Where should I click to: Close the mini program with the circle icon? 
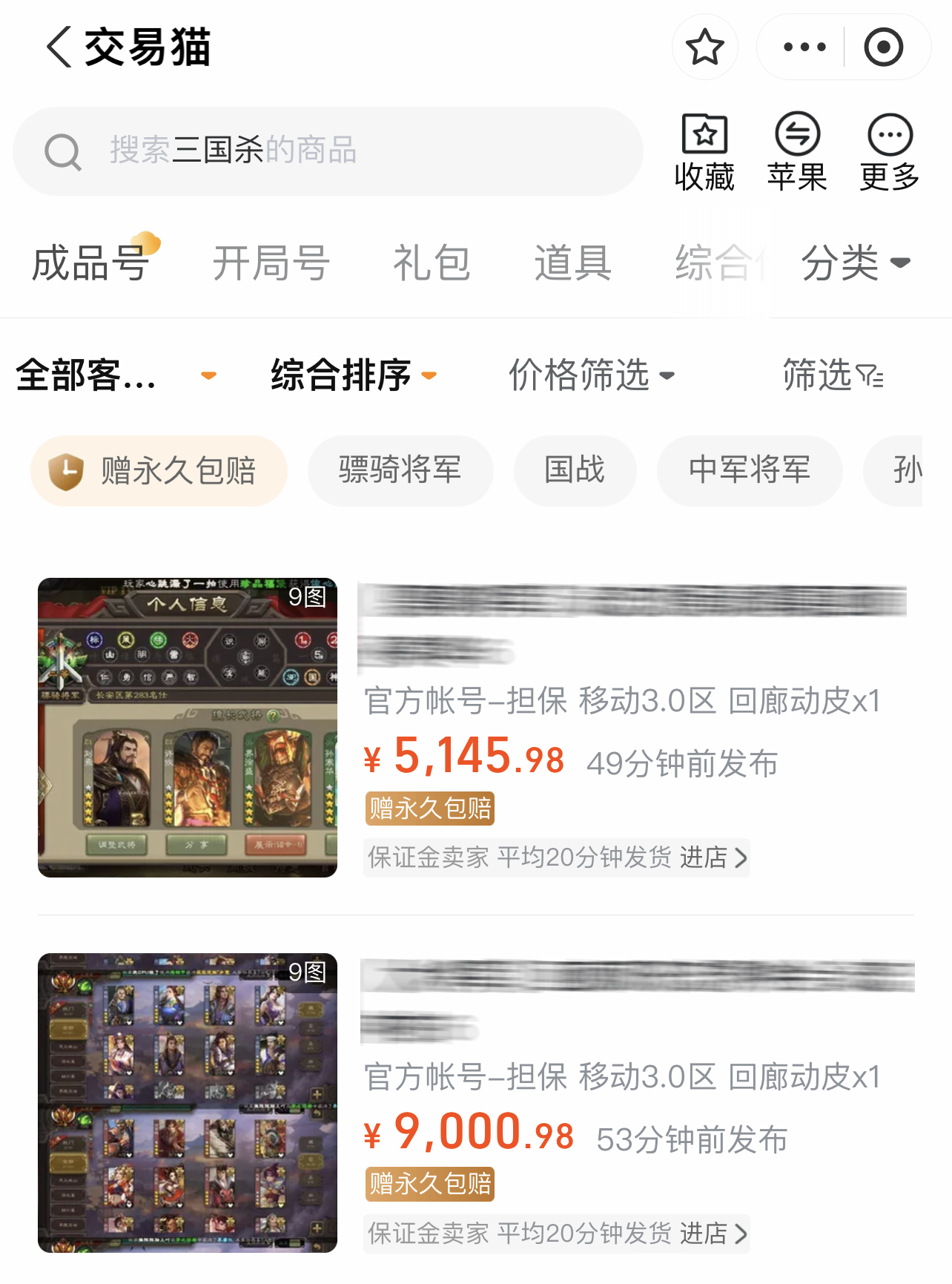883,47
